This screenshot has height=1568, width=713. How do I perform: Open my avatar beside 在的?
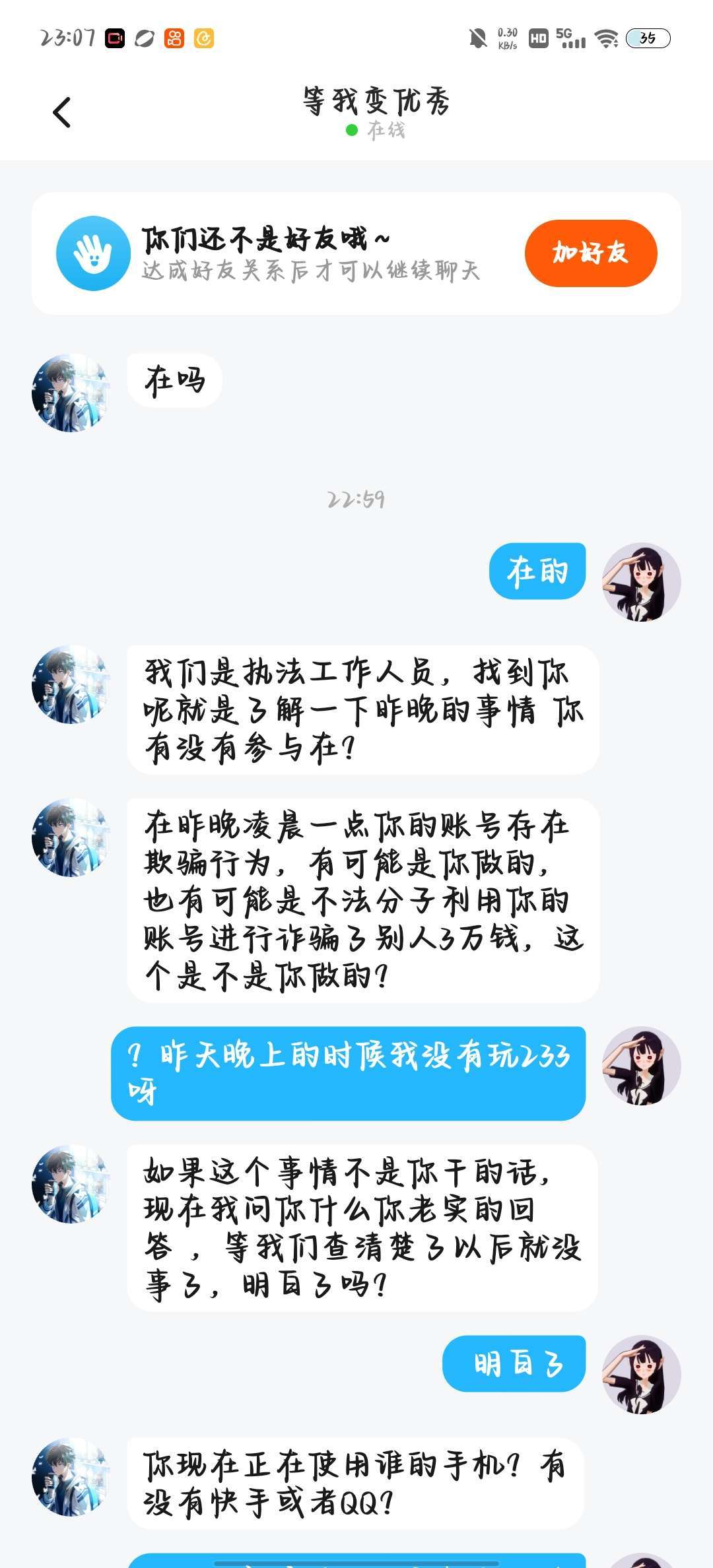click(x=641, y=581)
